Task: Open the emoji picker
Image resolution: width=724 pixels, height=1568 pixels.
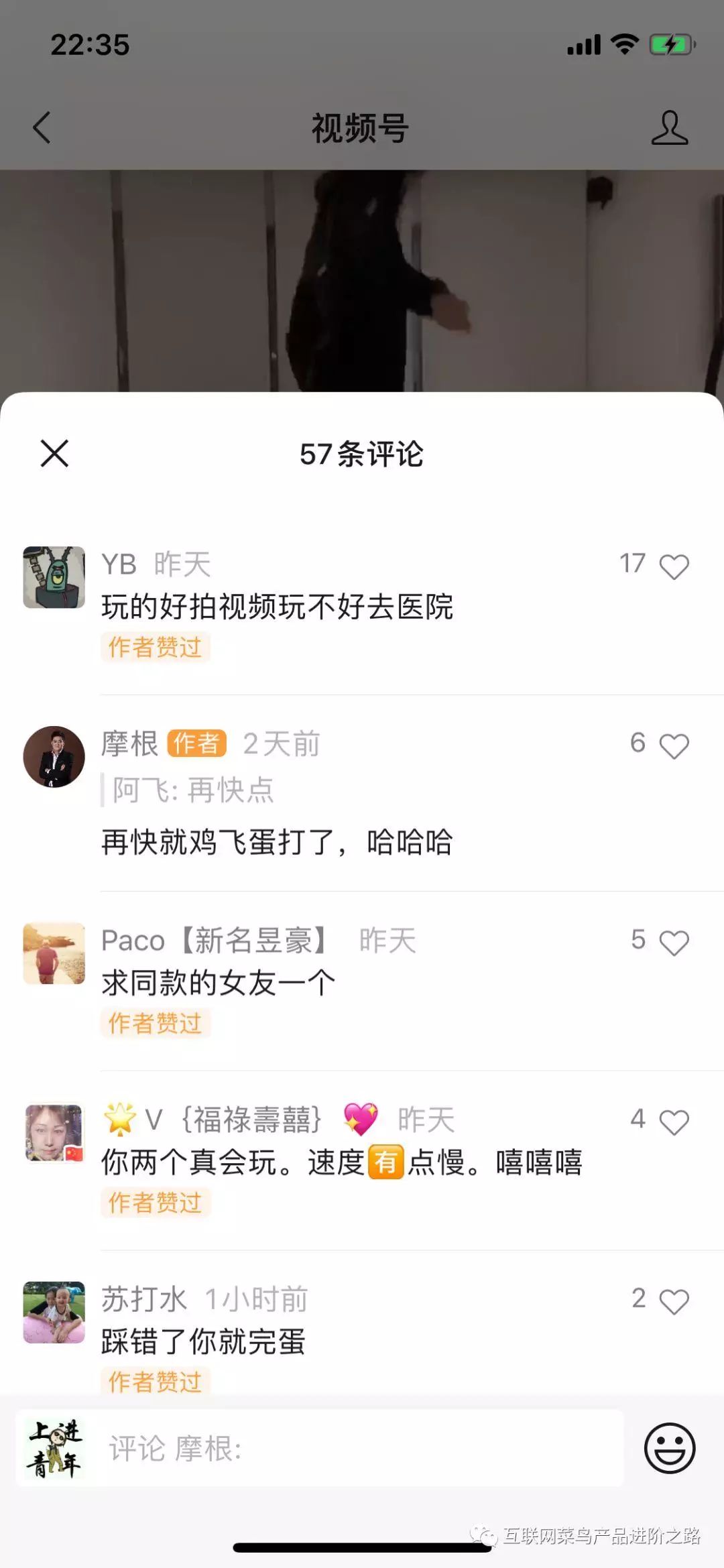Action: pyautogui.click(x=669, y=1448)
